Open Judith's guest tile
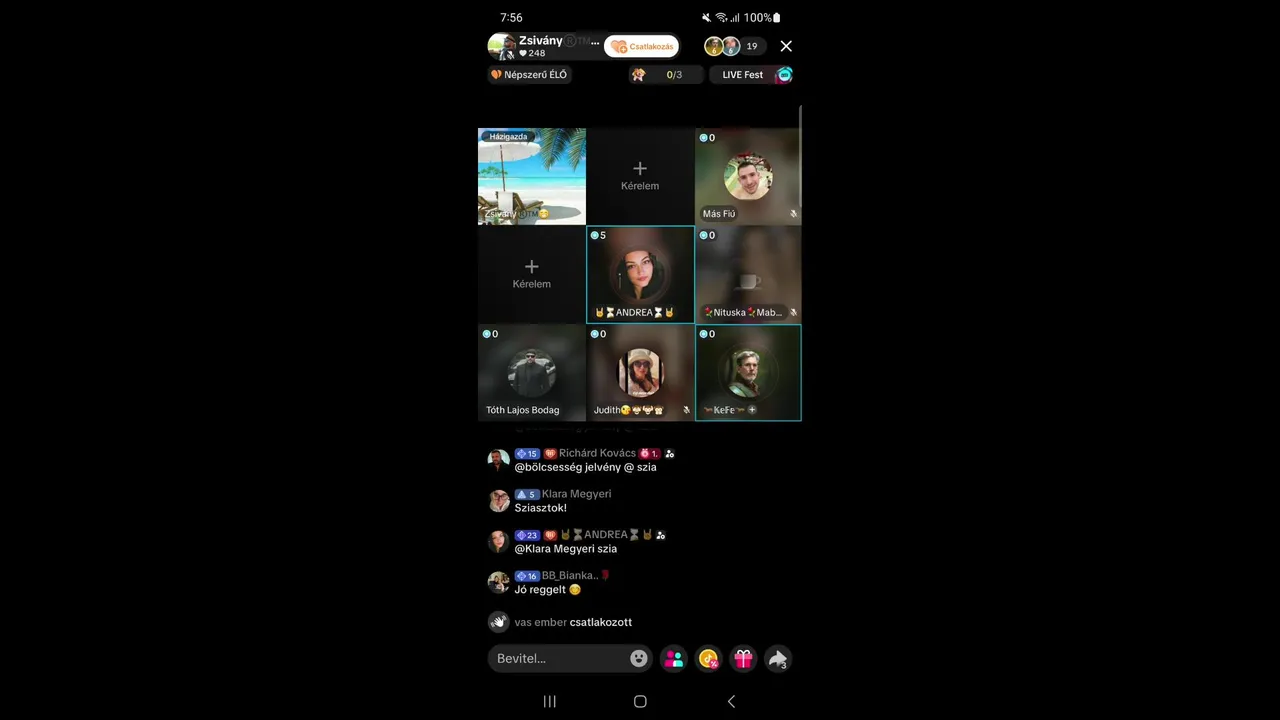This screenshot has height=720, width=1280. tap(640, 373)
